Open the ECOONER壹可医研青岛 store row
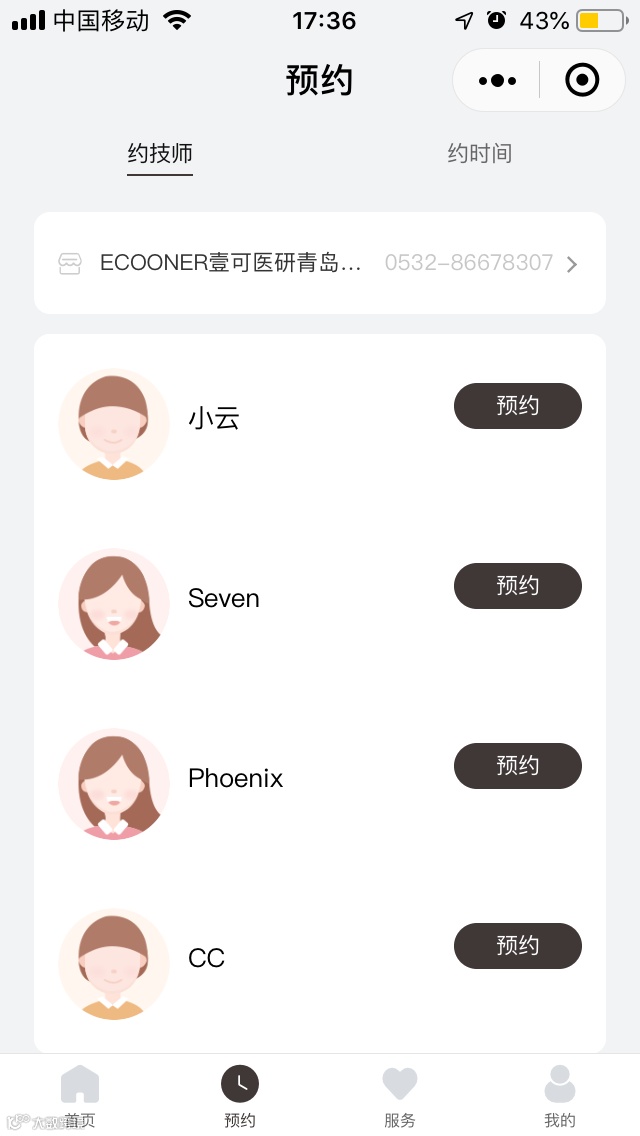 click(320, 263)
